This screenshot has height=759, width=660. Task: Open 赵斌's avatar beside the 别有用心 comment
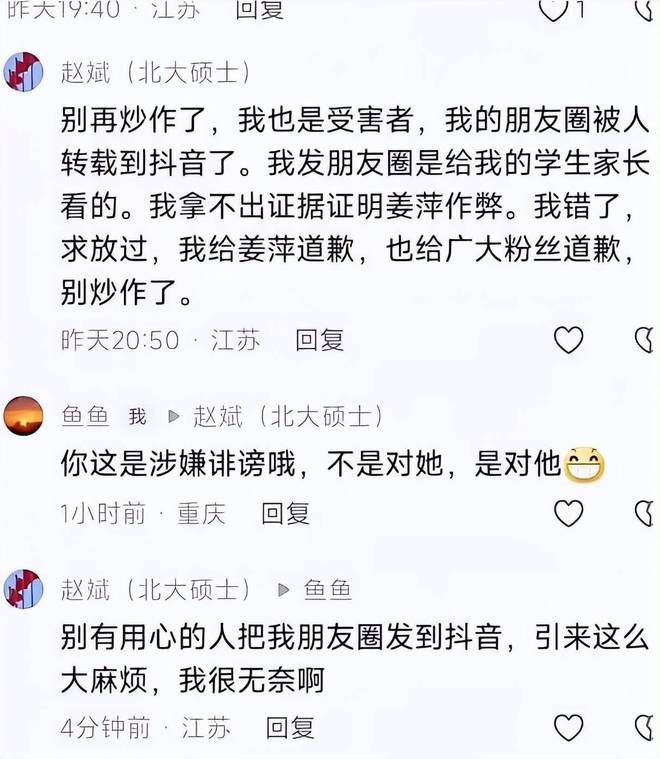coord(24,589)
